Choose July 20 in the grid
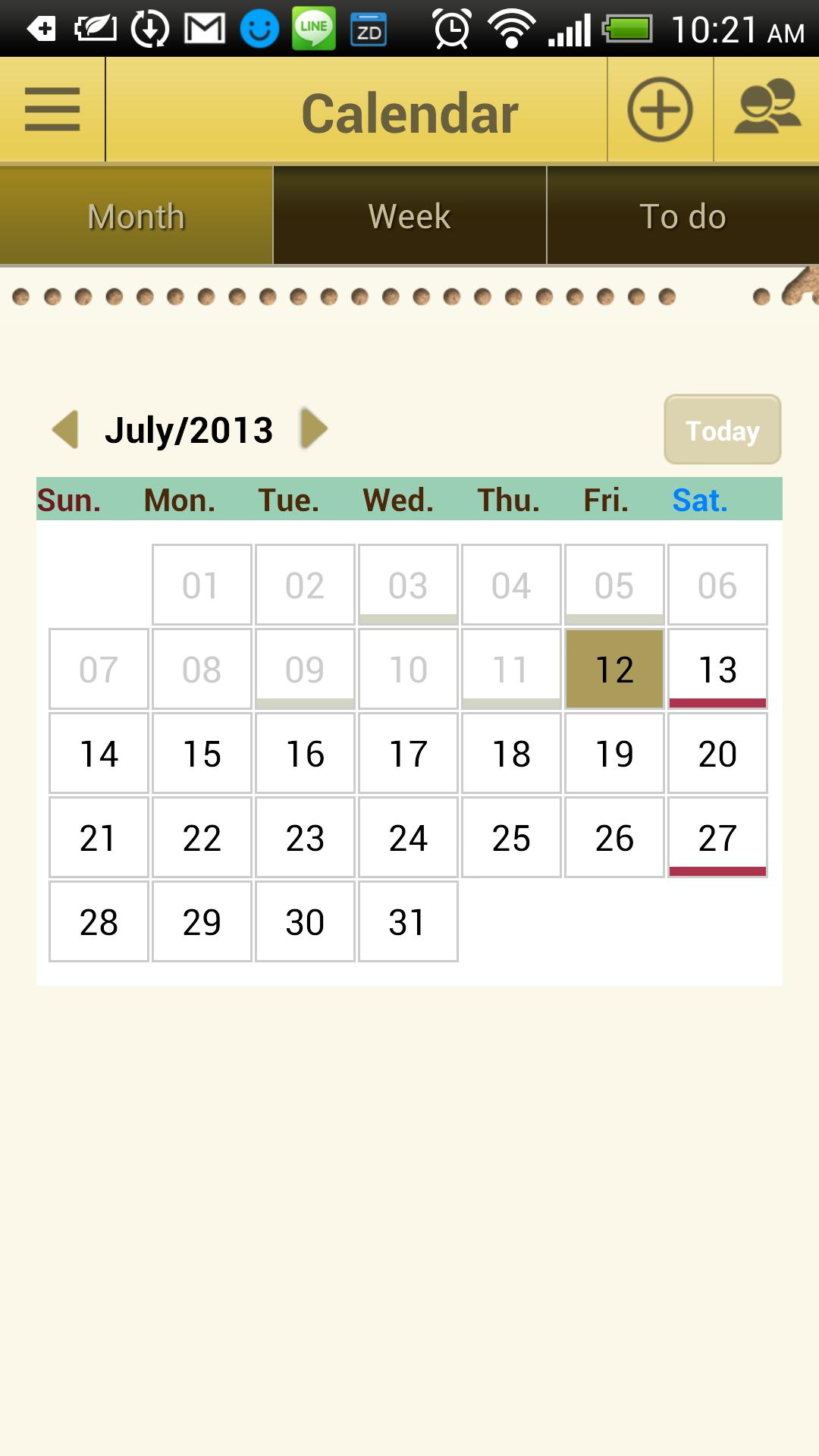This screenshot has width=819, height=1456. click(717, 753)
